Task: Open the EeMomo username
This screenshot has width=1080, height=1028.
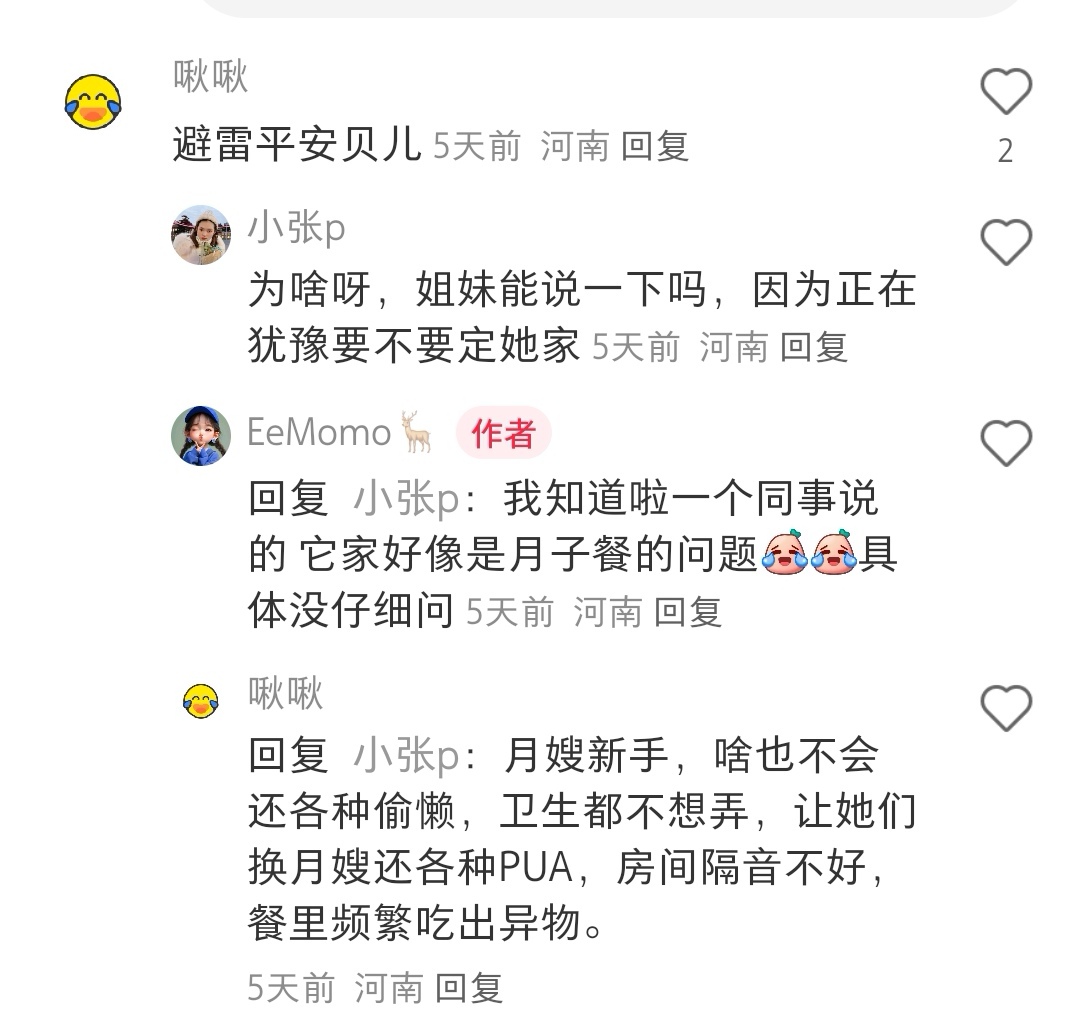Action: pos(319,433)
